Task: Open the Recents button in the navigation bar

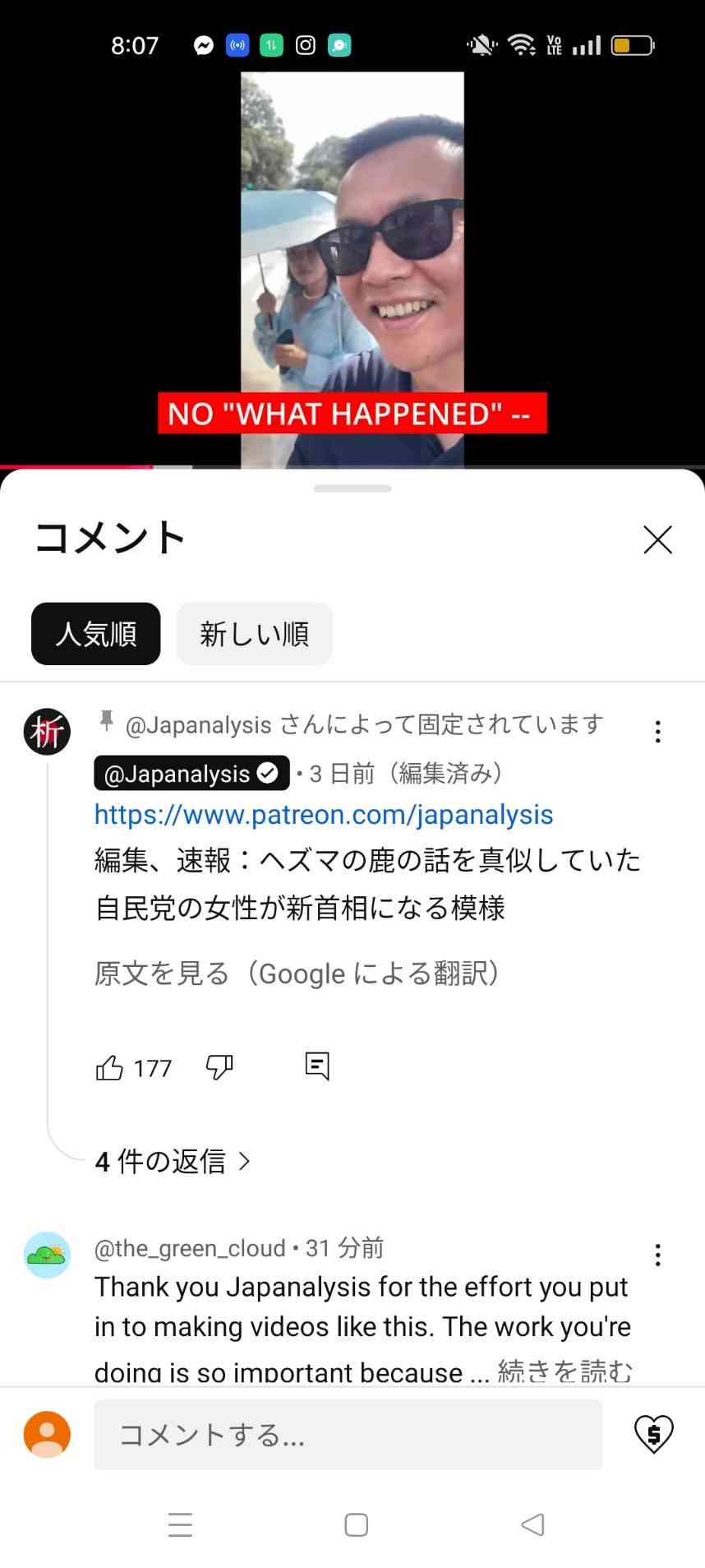Action: [180, 1525]
